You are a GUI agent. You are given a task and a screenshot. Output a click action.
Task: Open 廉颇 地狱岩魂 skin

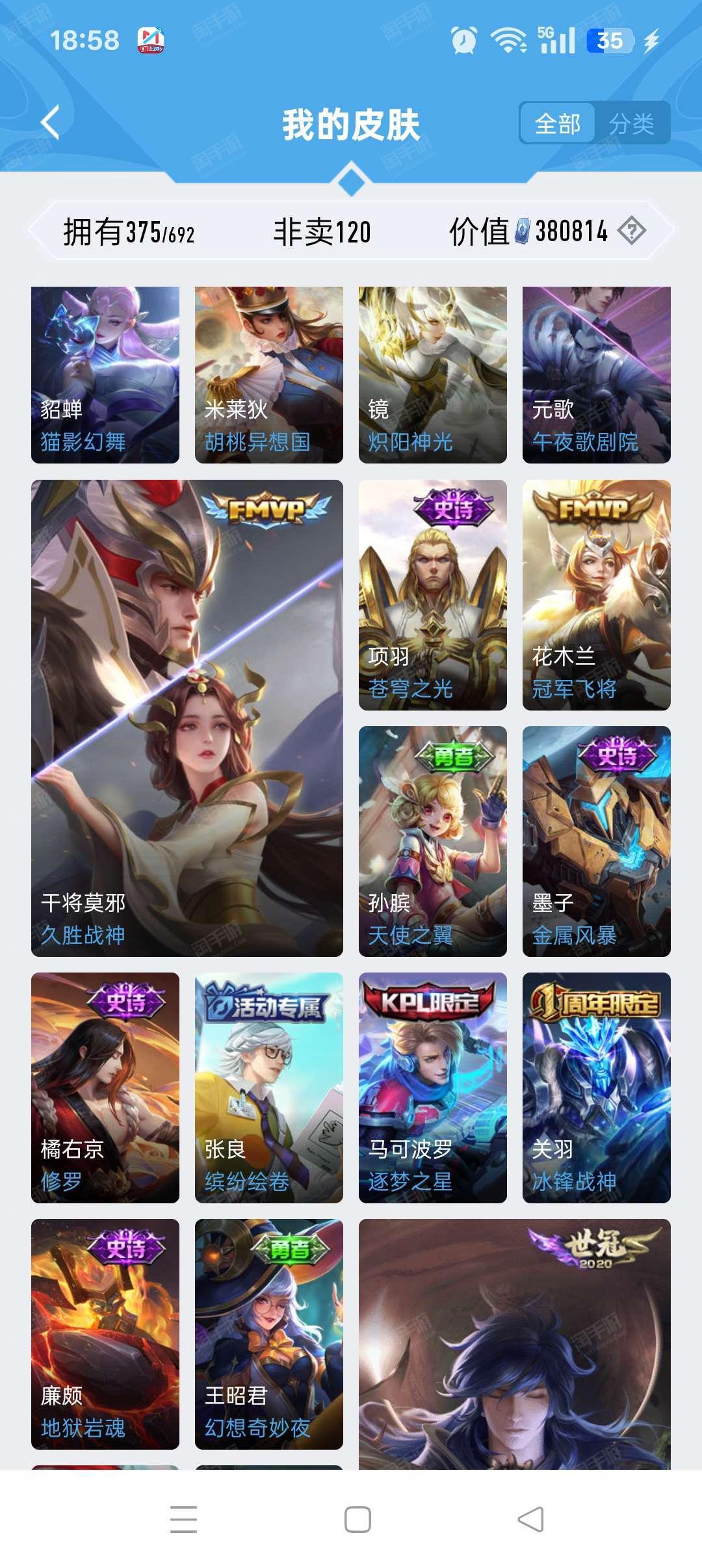pyautogui.click(x=105, y=1334)
